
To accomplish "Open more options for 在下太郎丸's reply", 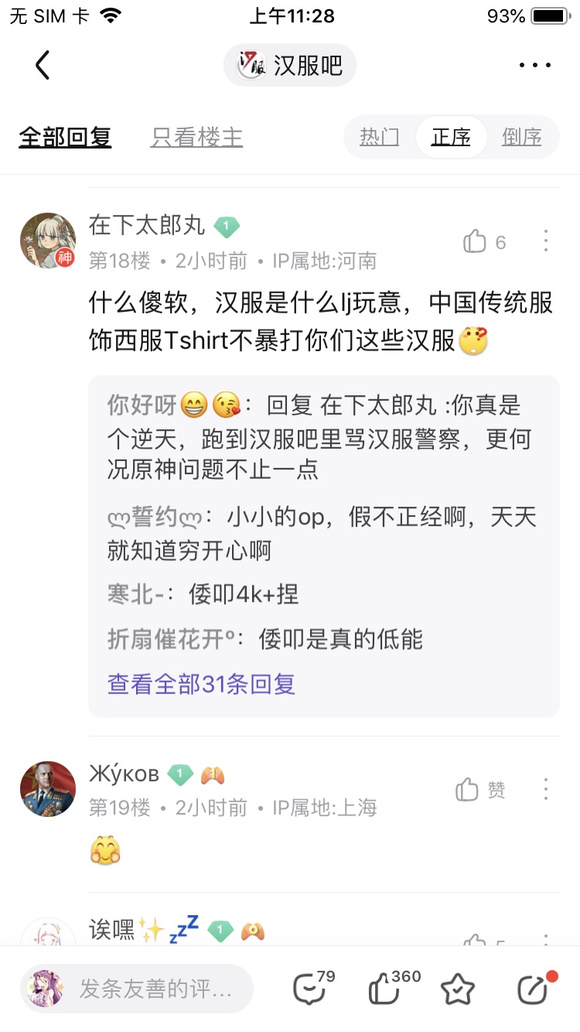I will click(546, 241).
